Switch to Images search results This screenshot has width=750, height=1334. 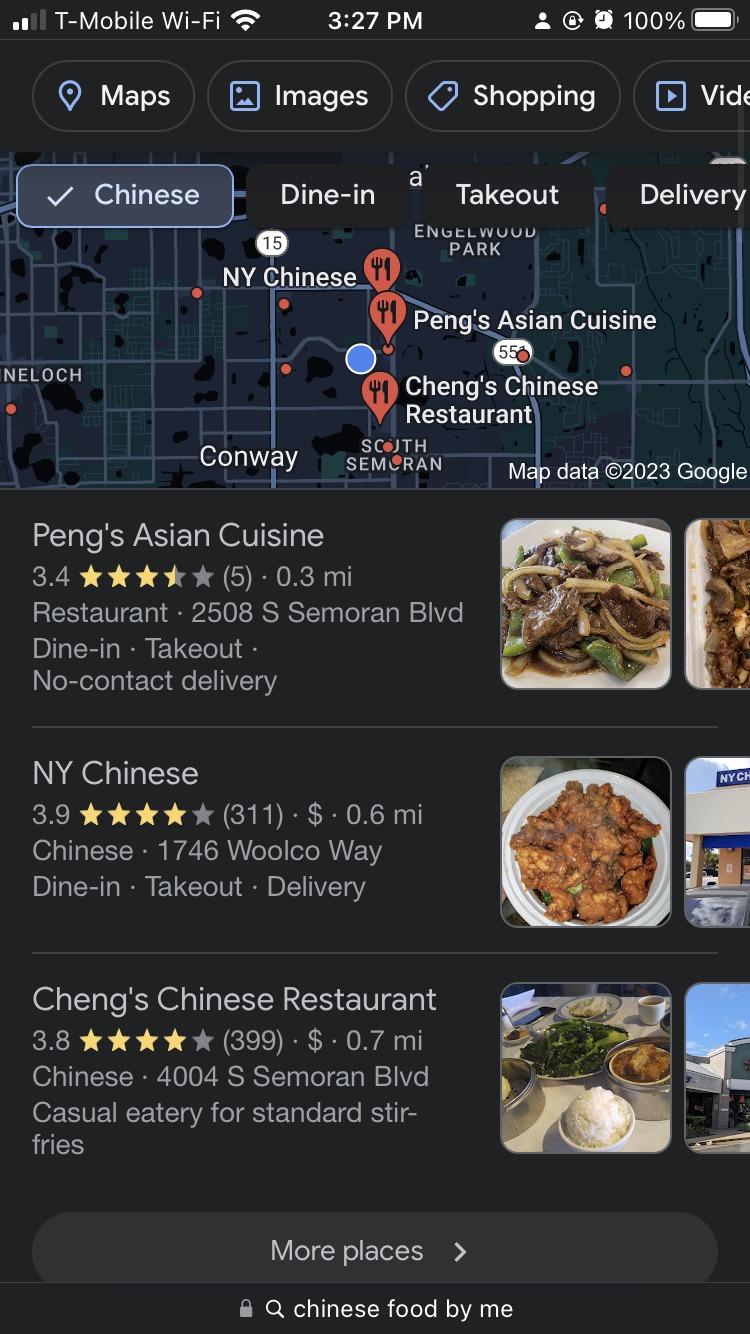299,96
